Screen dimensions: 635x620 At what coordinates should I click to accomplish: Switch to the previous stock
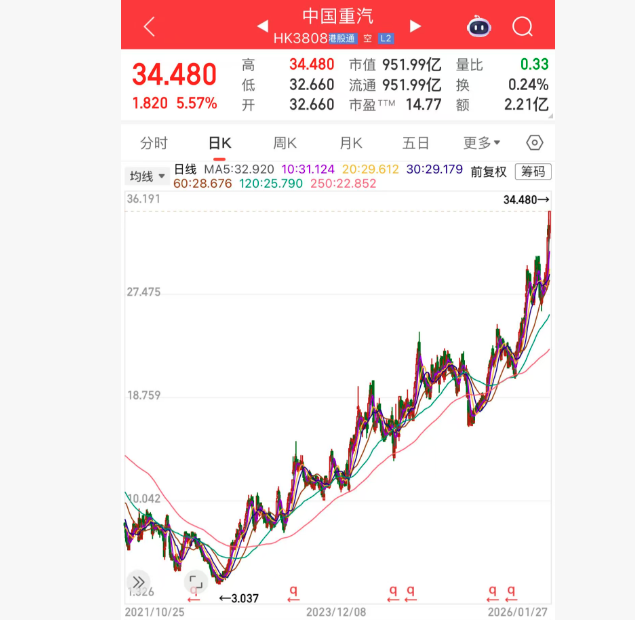click(262, 25)
